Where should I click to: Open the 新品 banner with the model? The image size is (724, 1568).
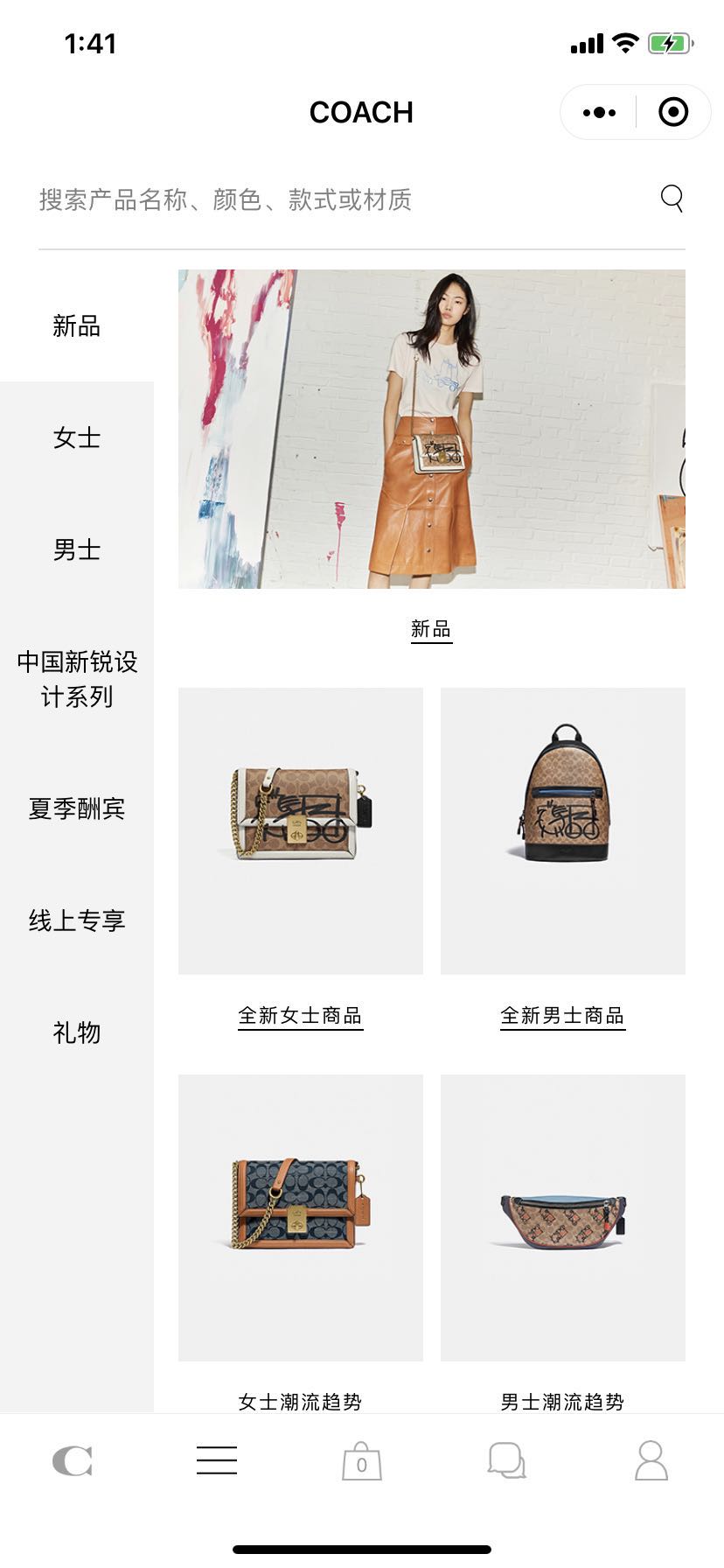pos(432,429)
